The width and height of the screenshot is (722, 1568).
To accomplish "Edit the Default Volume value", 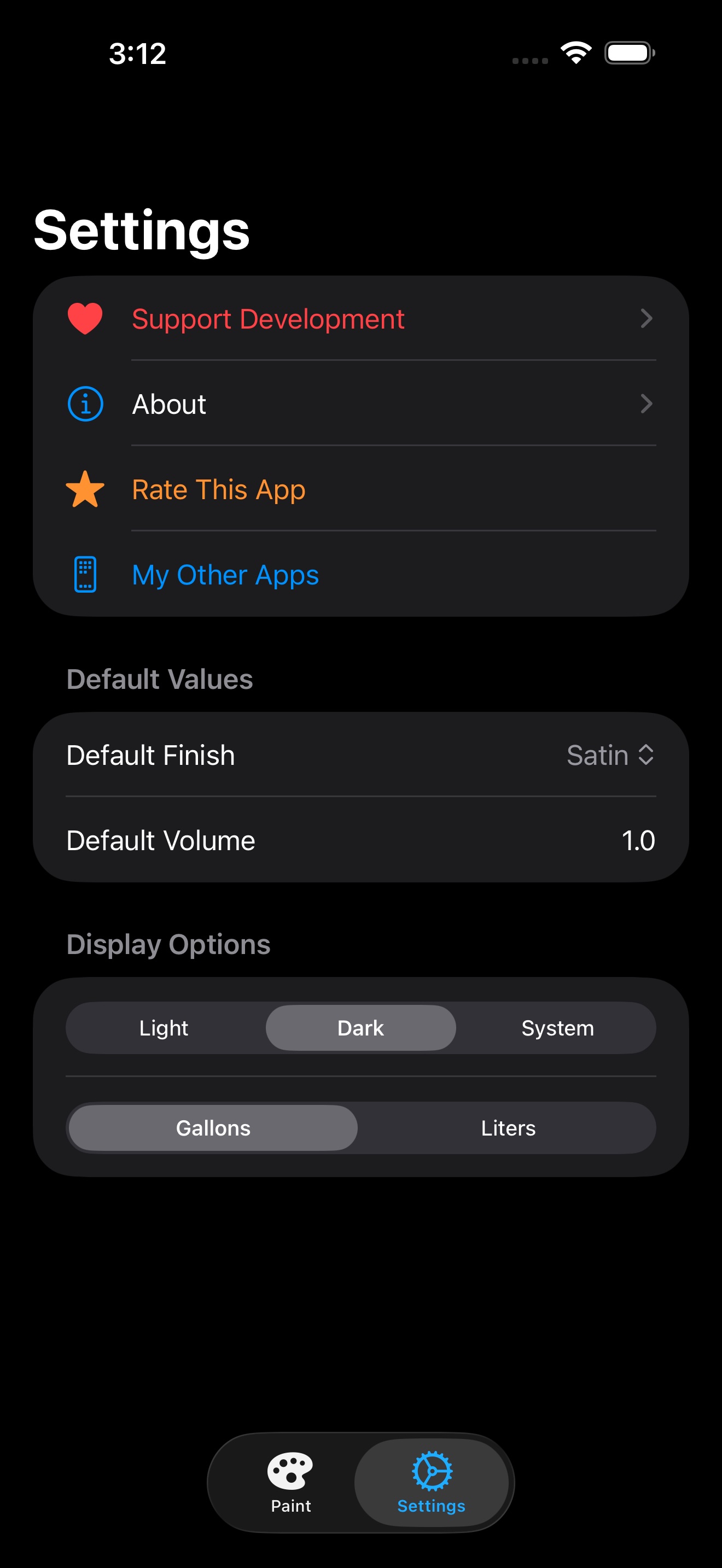I will pos(637,841).
